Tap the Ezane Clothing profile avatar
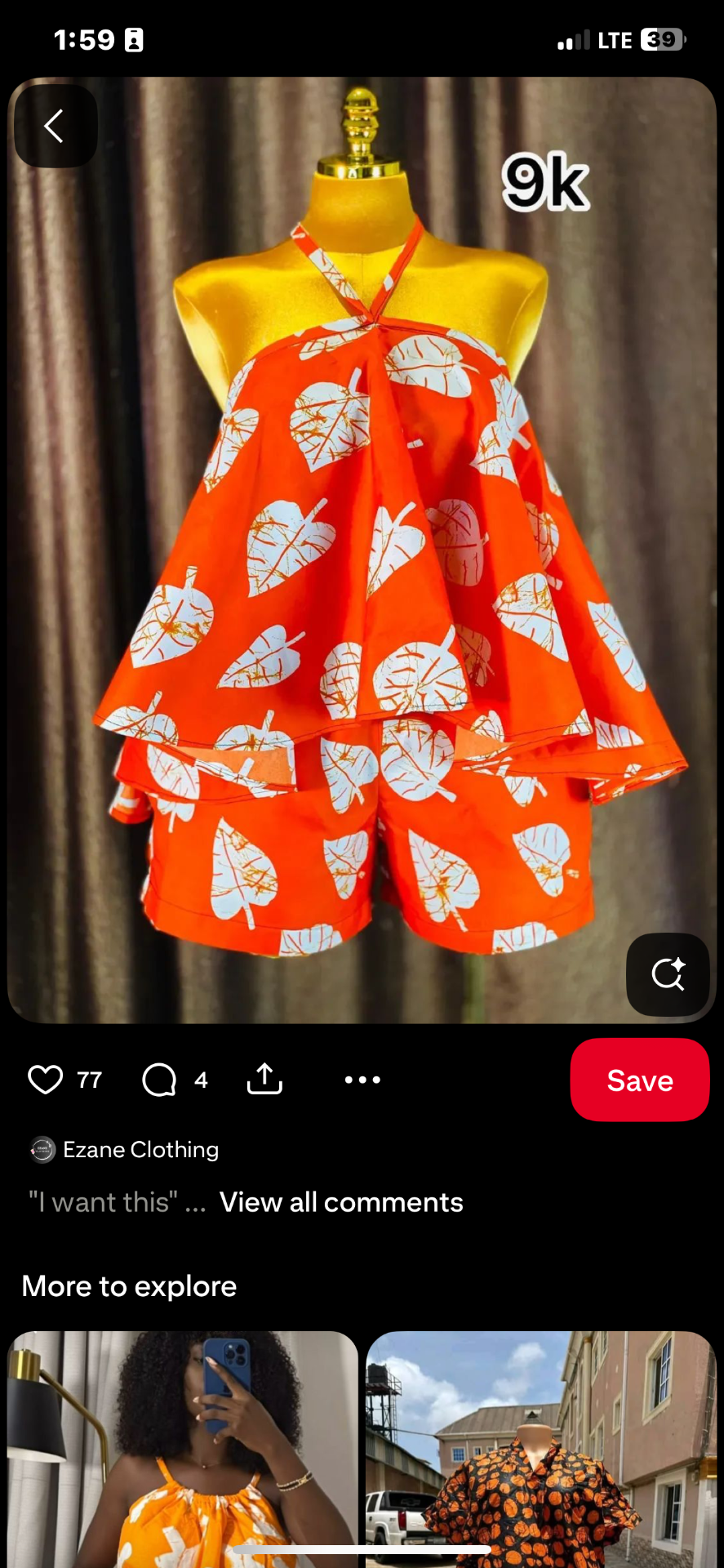The width and height of the screenshot is (724, 1568). click(42, 1150)
